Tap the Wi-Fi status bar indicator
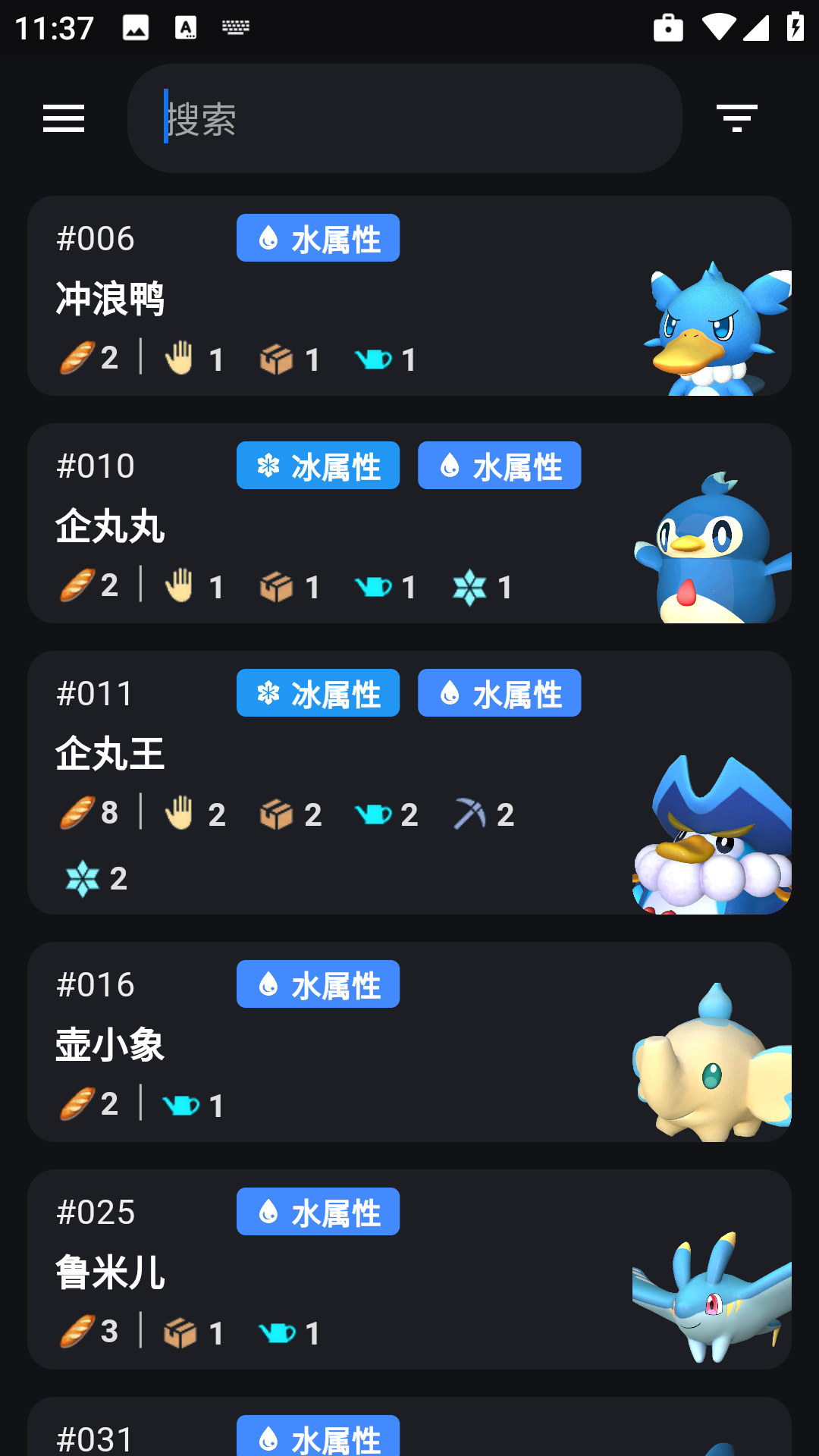The height and width of the screenshot is (1456, 819). (717, 27)
